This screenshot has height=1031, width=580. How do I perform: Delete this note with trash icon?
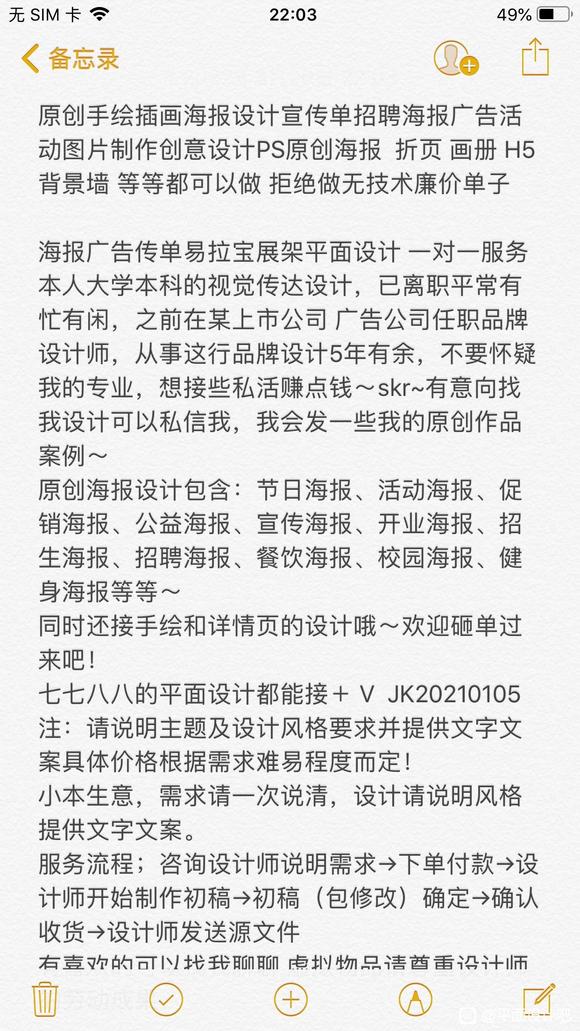(45, 1000)
